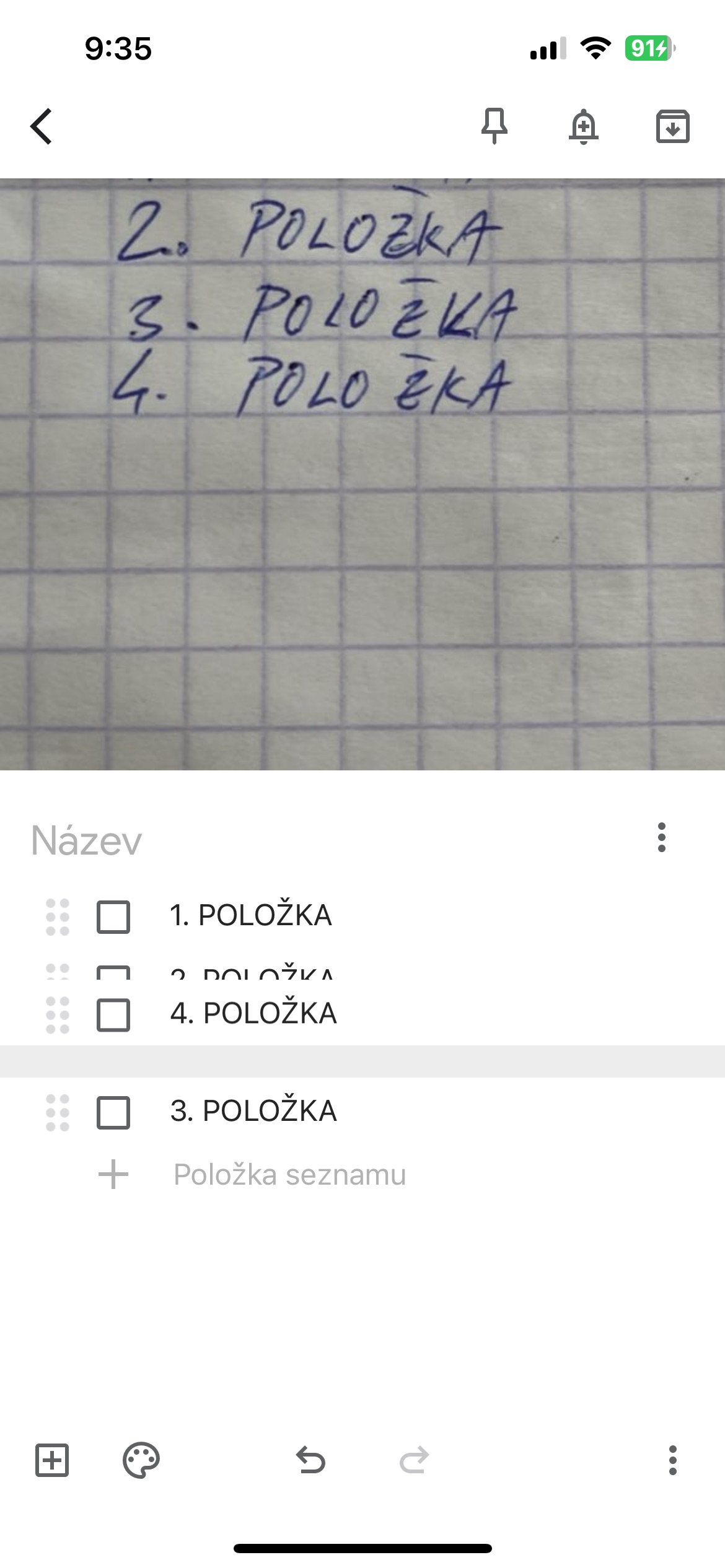Go back with the top-left arrow
Viewport: 725px width, 1568px height.
[x=42, y=126]
